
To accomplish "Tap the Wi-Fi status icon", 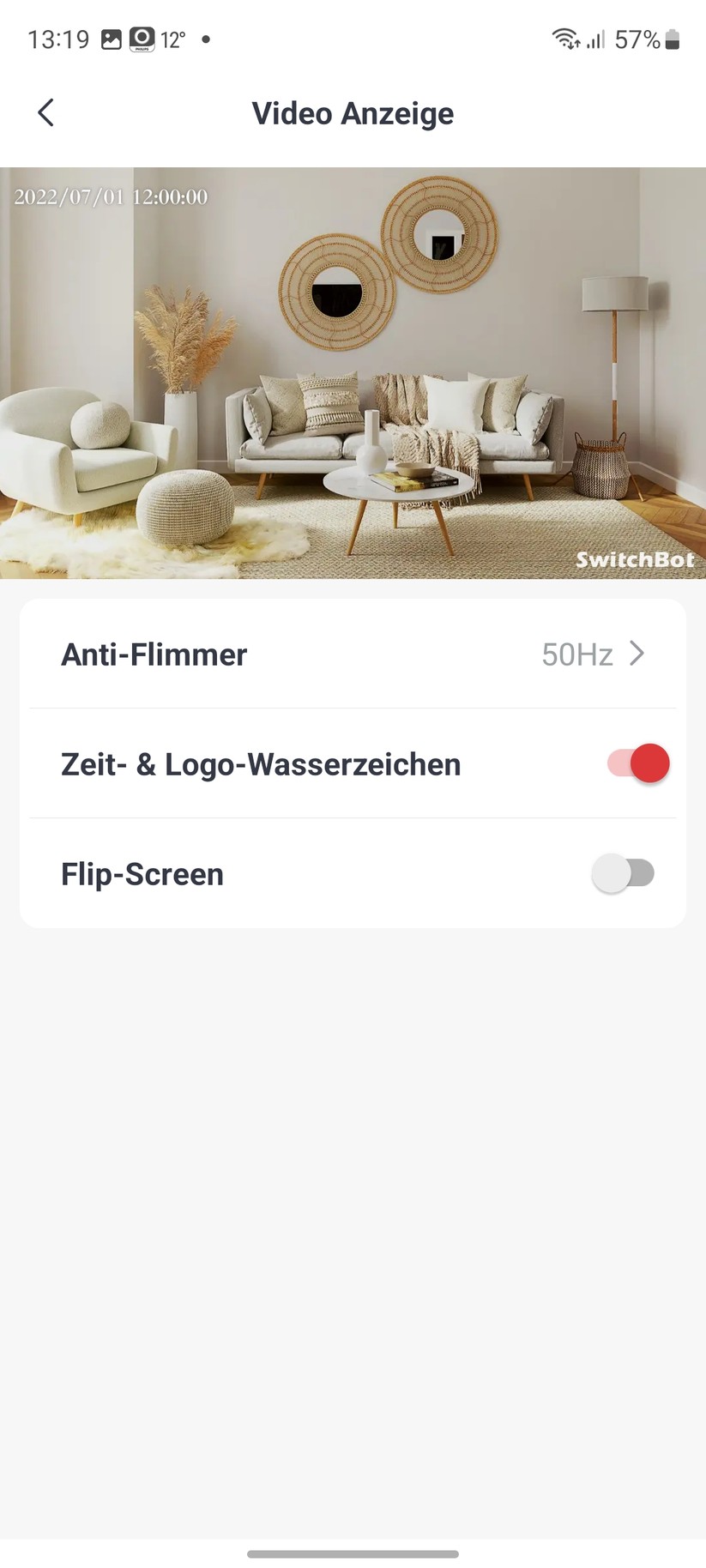I will [x=564, y=39].
